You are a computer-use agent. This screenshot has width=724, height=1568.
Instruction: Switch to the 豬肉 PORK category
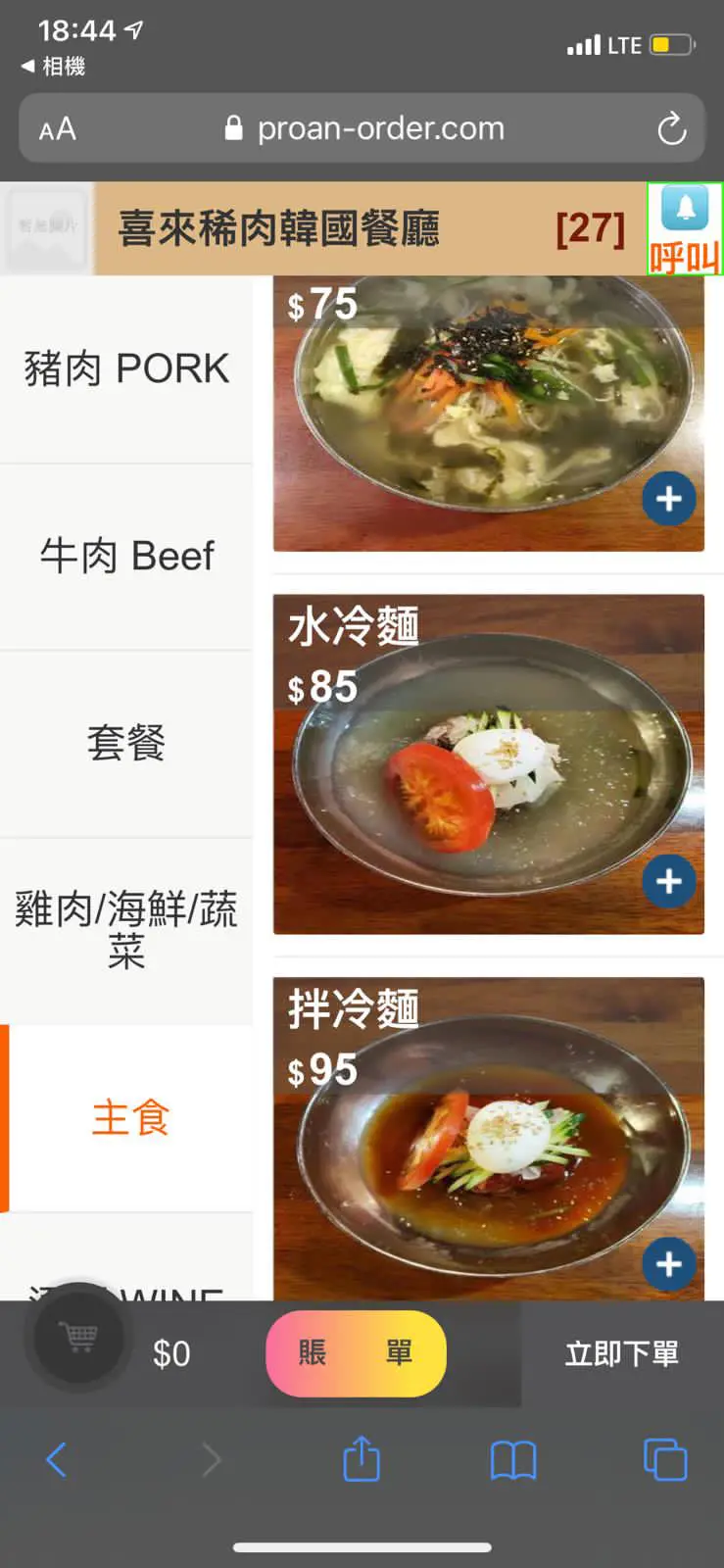coord(126,369)
